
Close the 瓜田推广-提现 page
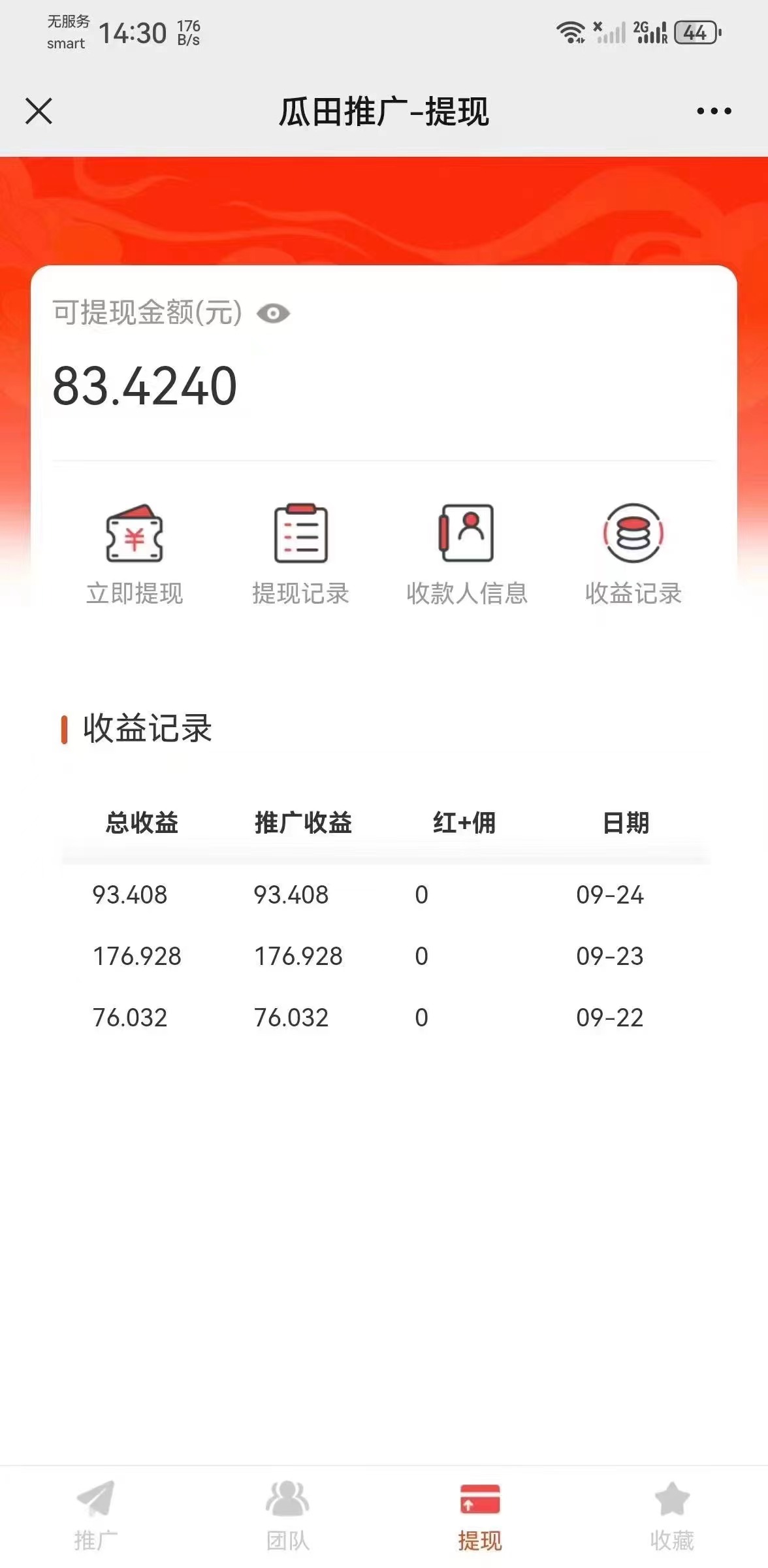tap(39, 110)
